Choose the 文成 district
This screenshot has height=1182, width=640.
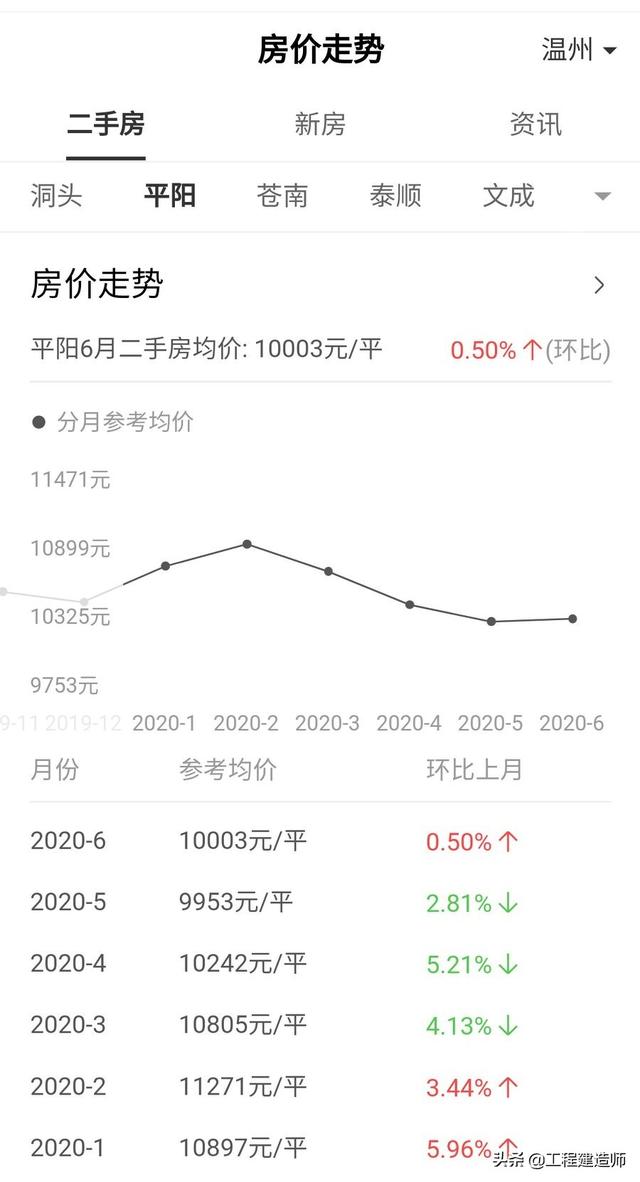pos(508,196)
